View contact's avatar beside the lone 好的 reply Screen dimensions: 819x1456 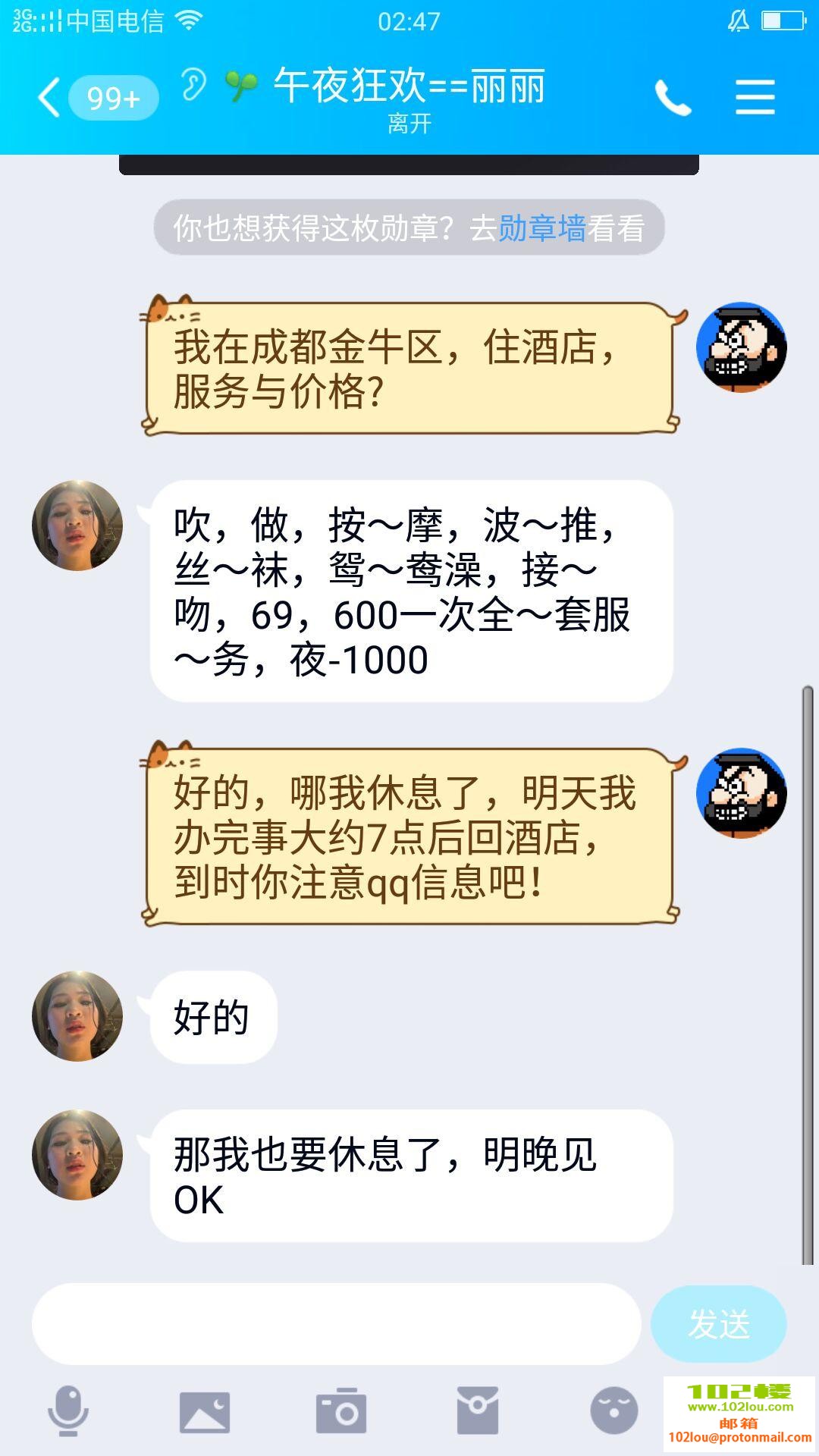pos(77,1016)
